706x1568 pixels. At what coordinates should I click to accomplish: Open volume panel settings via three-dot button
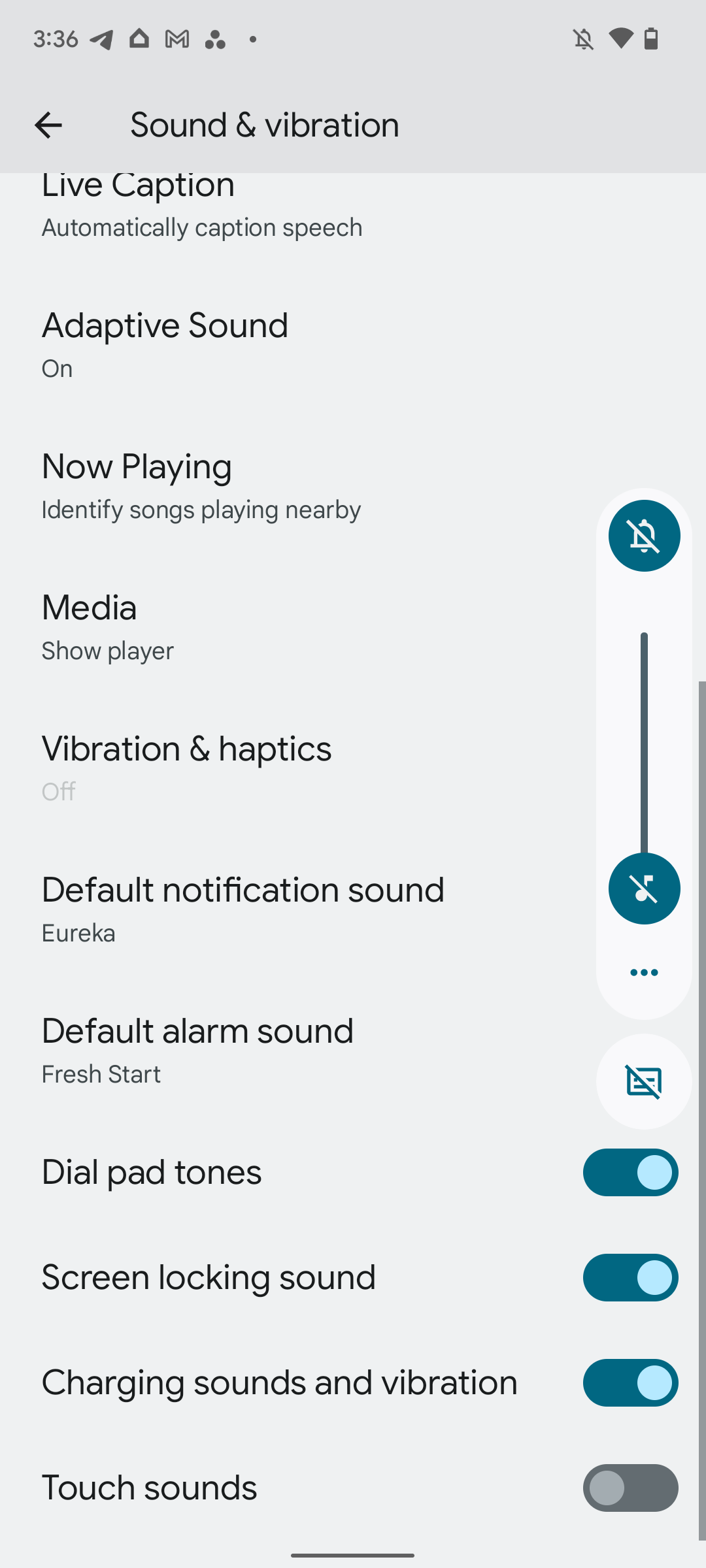(644, 972)
